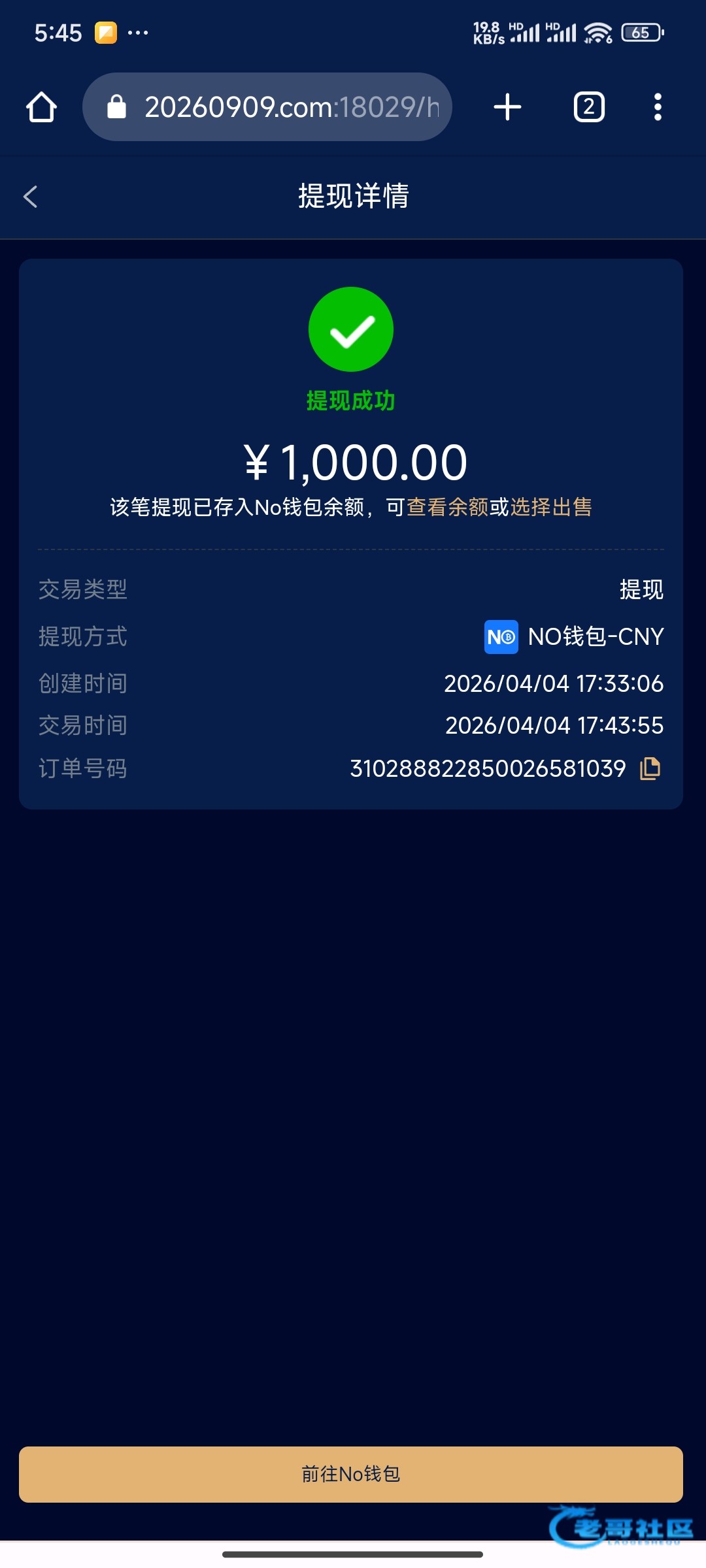Viewport: 706px width, 1568px height.
Task: Open a new browser tab
Action: click(507, 107)
